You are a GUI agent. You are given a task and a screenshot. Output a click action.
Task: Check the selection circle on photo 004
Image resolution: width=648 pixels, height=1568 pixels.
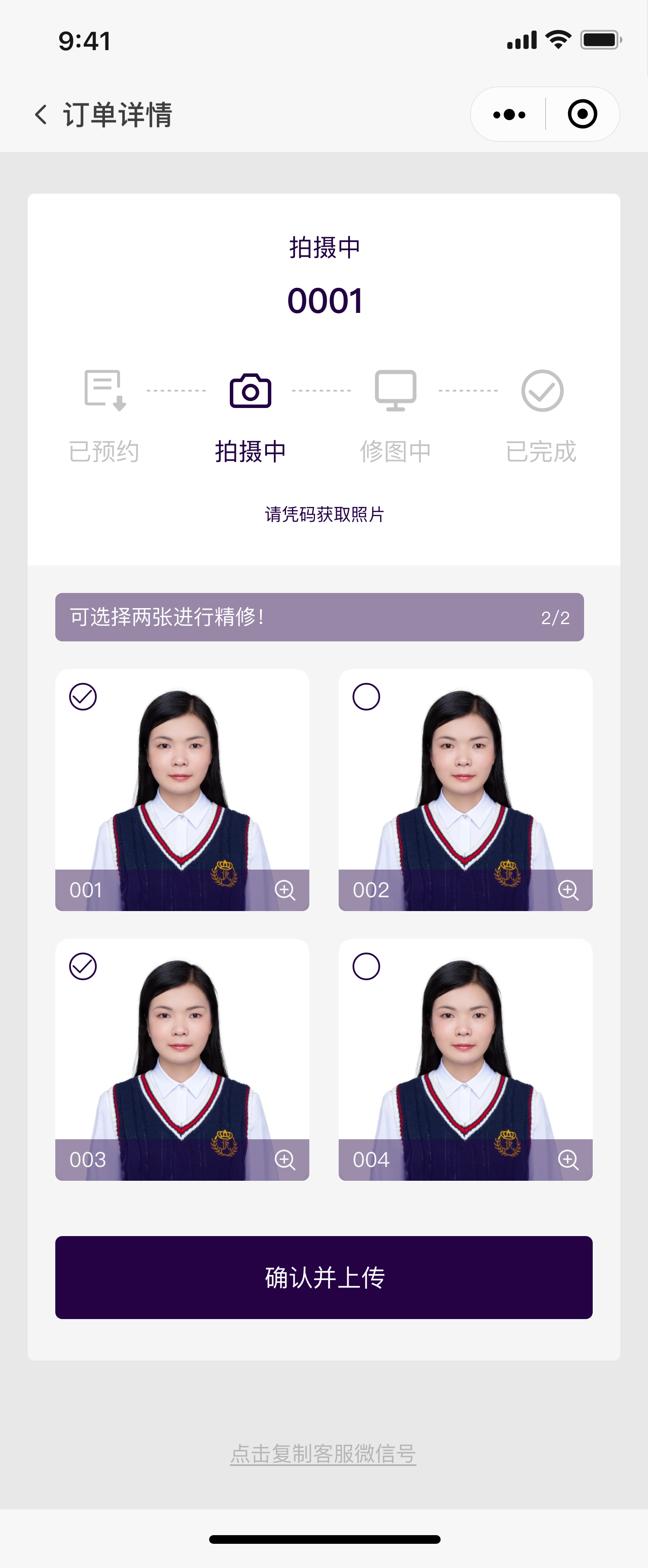(x=366, y=967)
